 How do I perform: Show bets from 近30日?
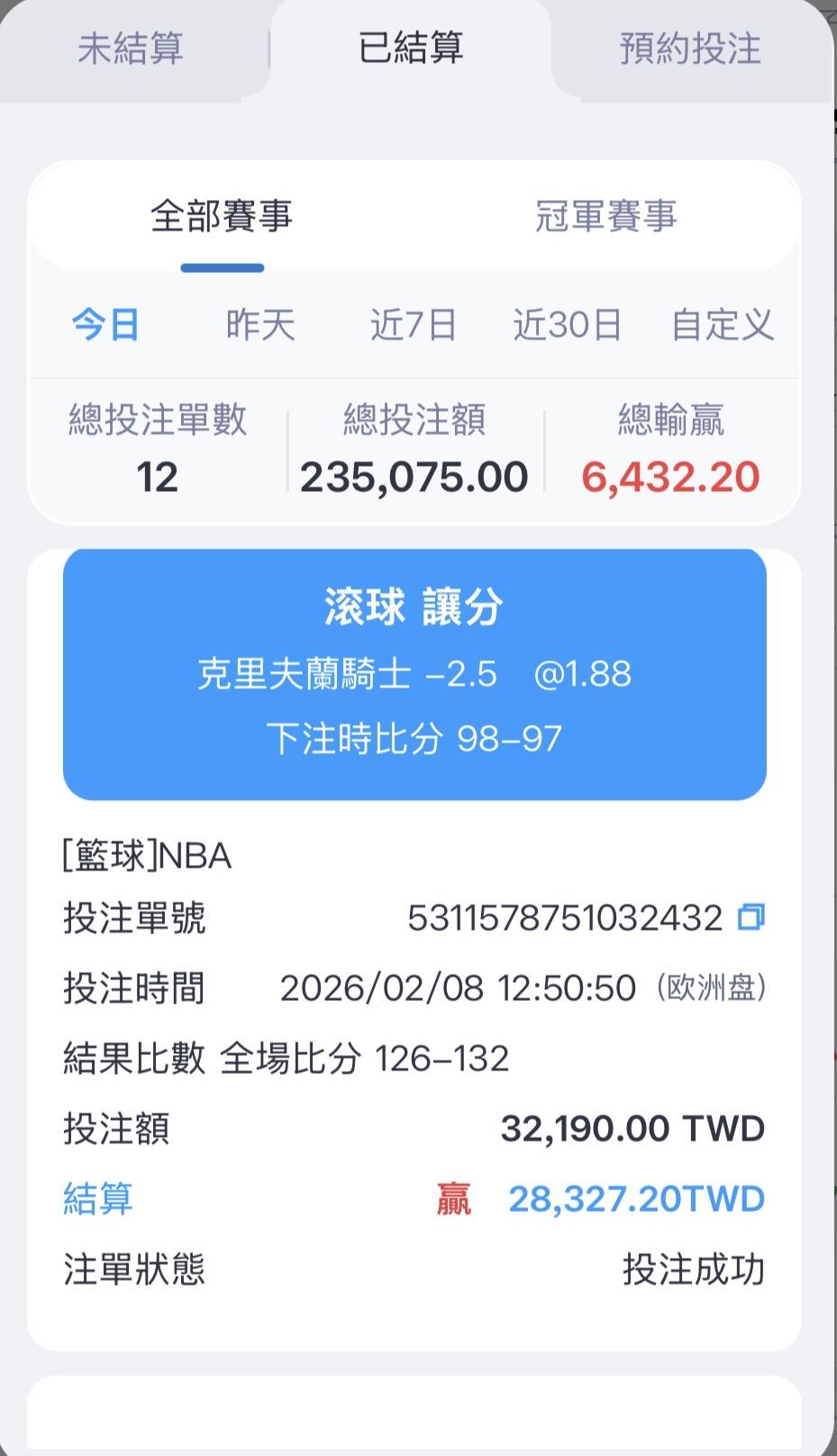tap(568, 324)
